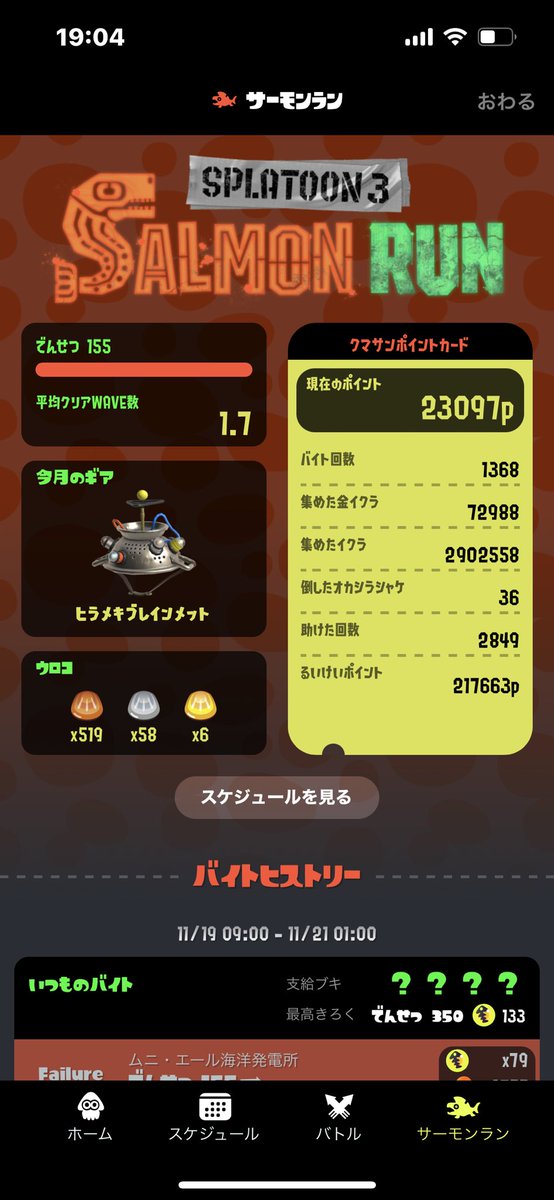Switch to the バトル tab
The image size is (554, 1200).
coord(337,1117)
